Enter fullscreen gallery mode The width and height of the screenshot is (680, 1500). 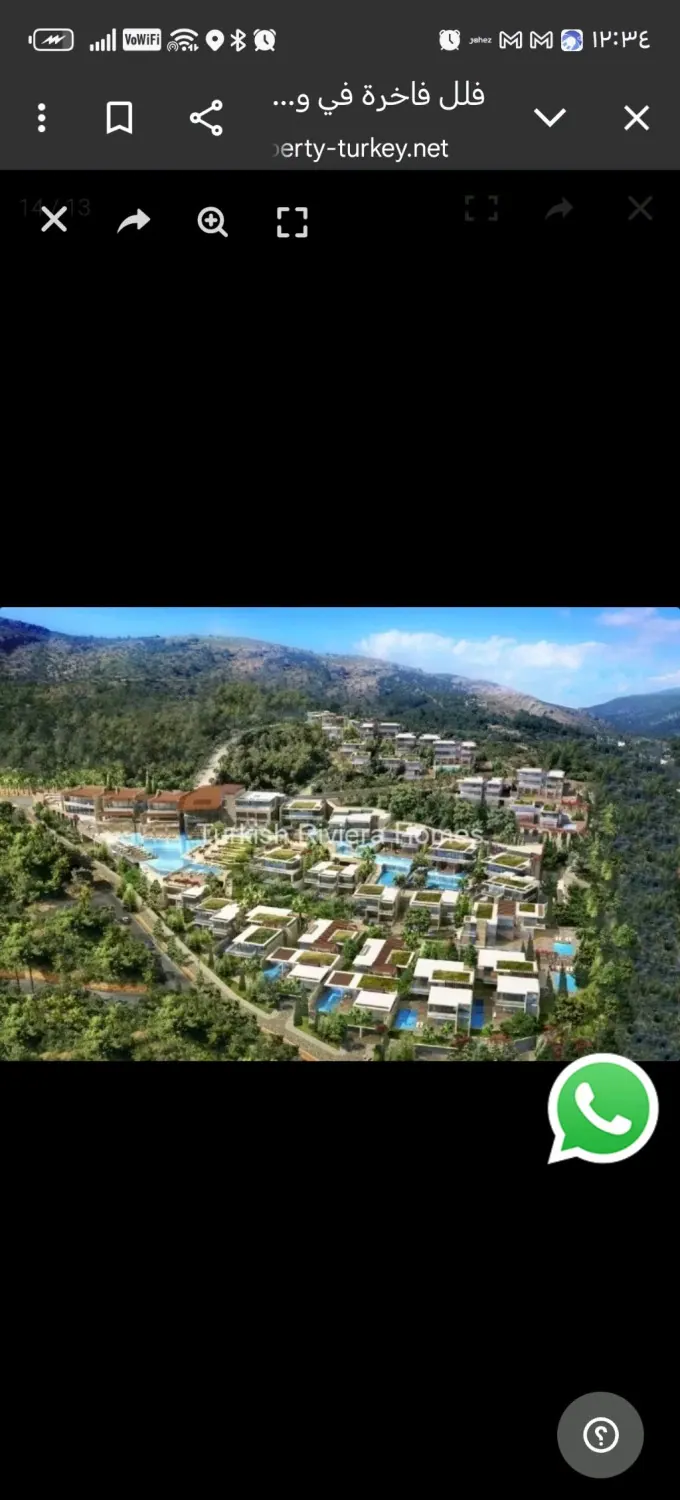click(292, 221)
